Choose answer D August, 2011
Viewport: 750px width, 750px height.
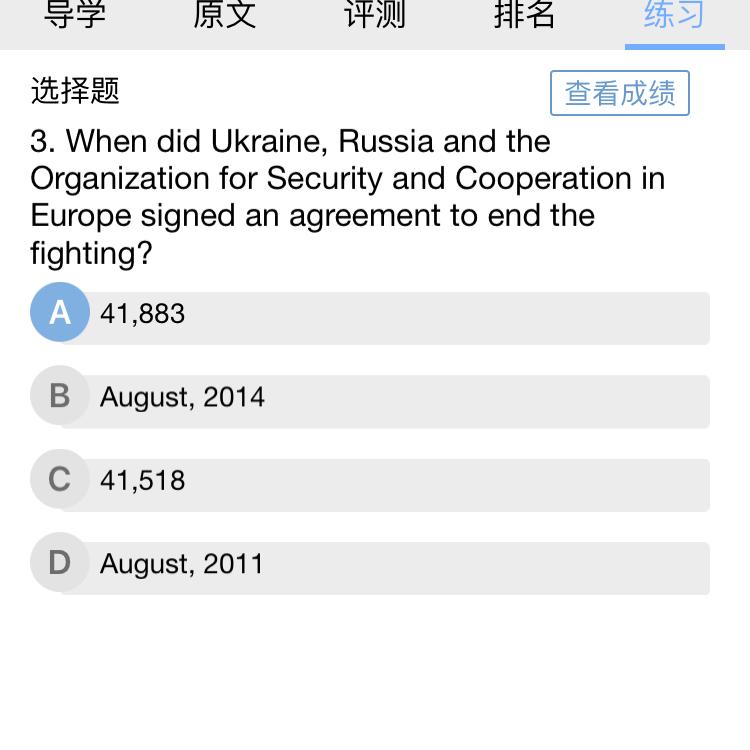pos(370,563)
